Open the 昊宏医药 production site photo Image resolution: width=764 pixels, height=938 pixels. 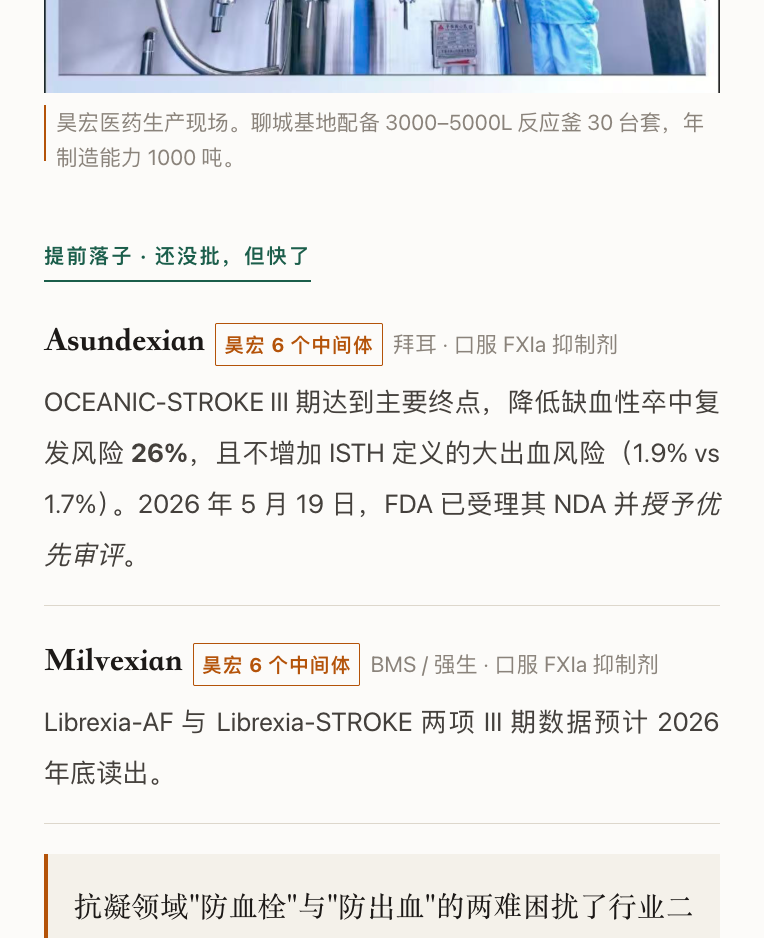[x=382, y=45]
